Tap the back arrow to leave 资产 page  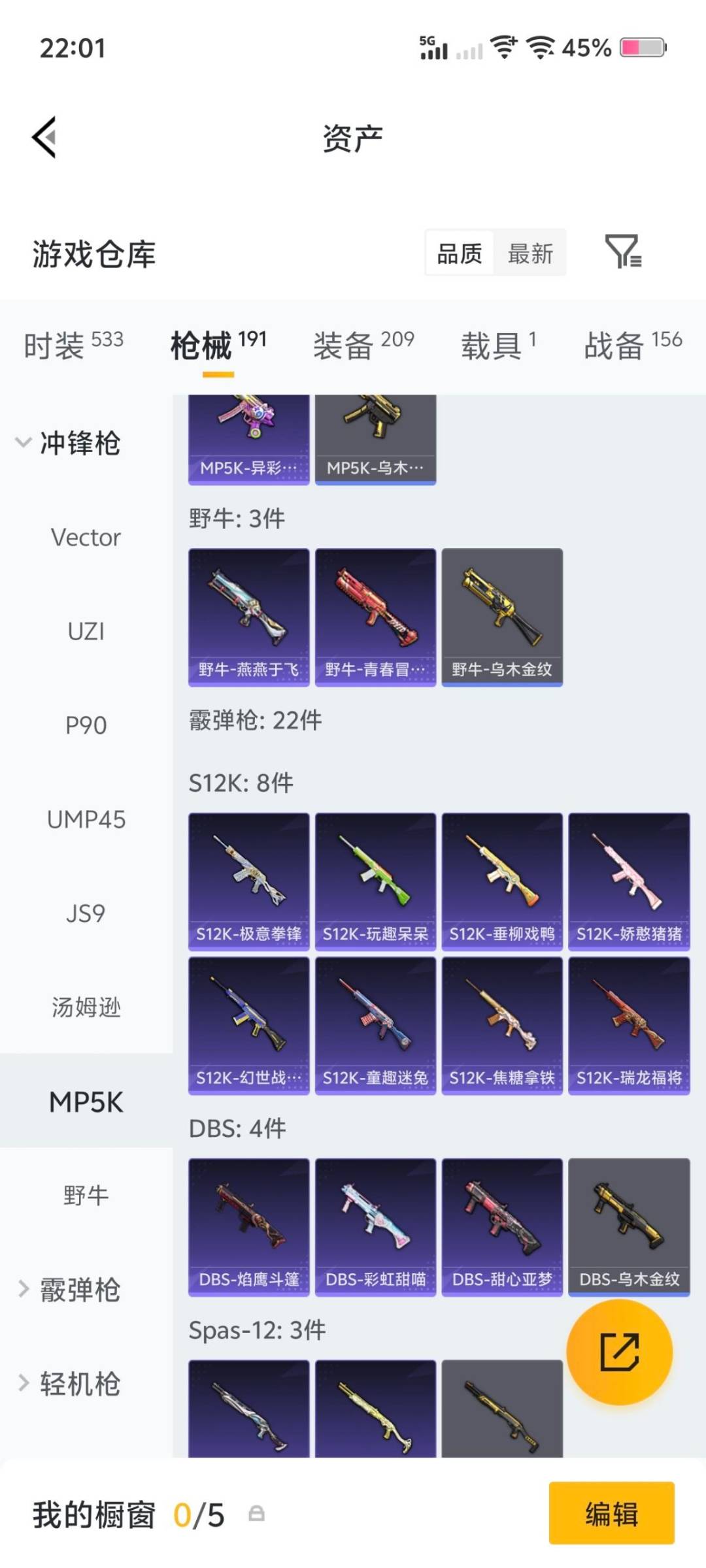(43, 137)
